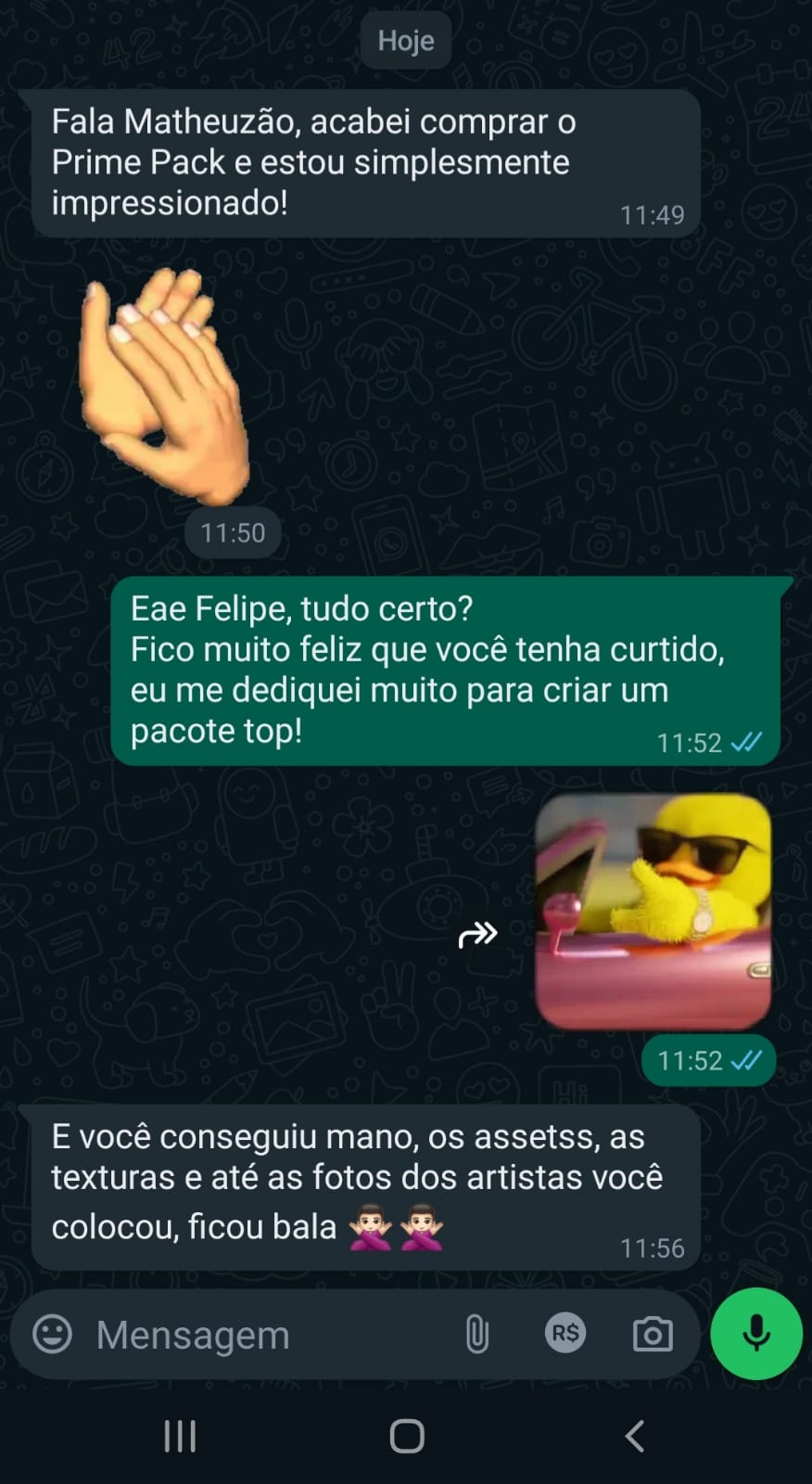Focus the Mensagem text field
Screen dimensions: 812x1484
(260, 1336)
